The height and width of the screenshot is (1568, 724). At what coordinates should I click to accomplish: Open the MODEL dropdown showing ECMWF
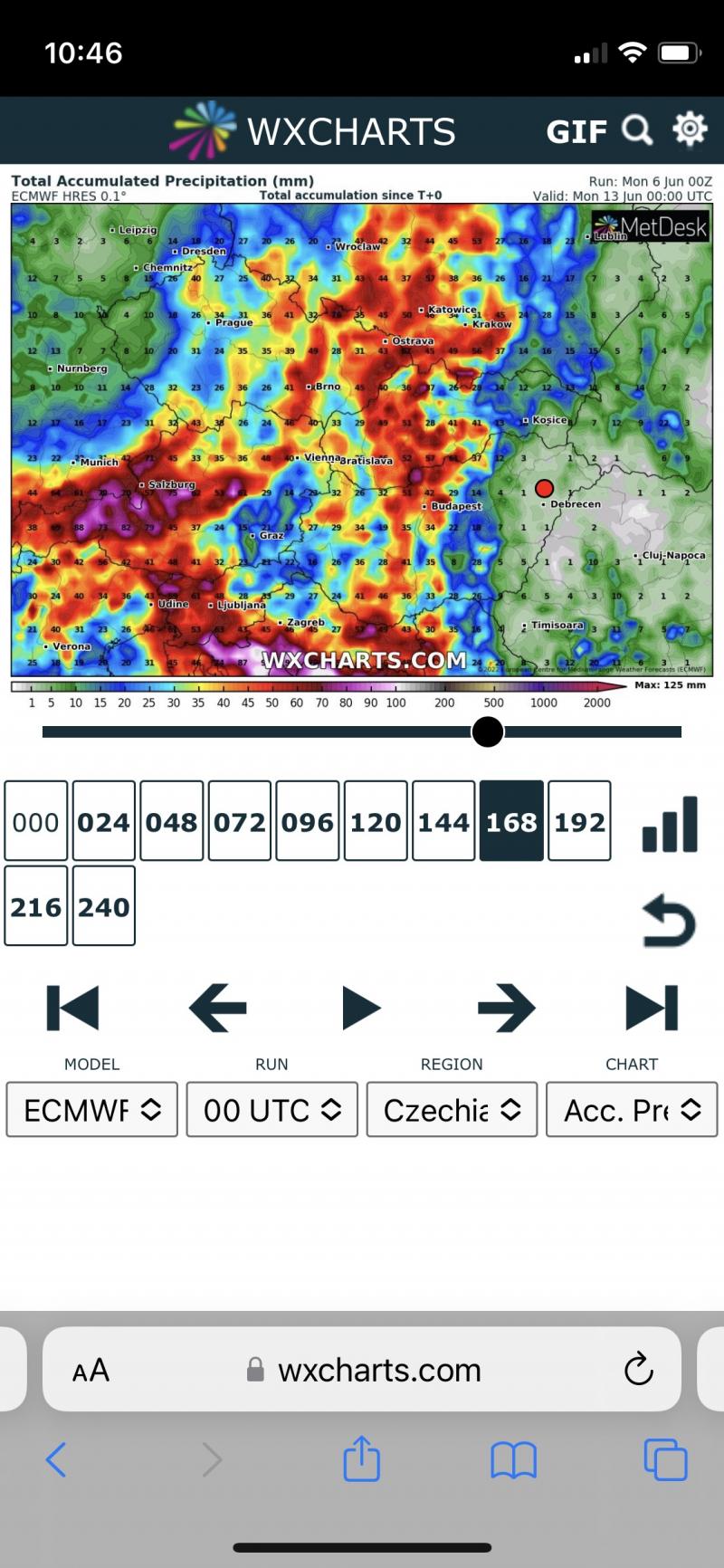click(91, 1110)
